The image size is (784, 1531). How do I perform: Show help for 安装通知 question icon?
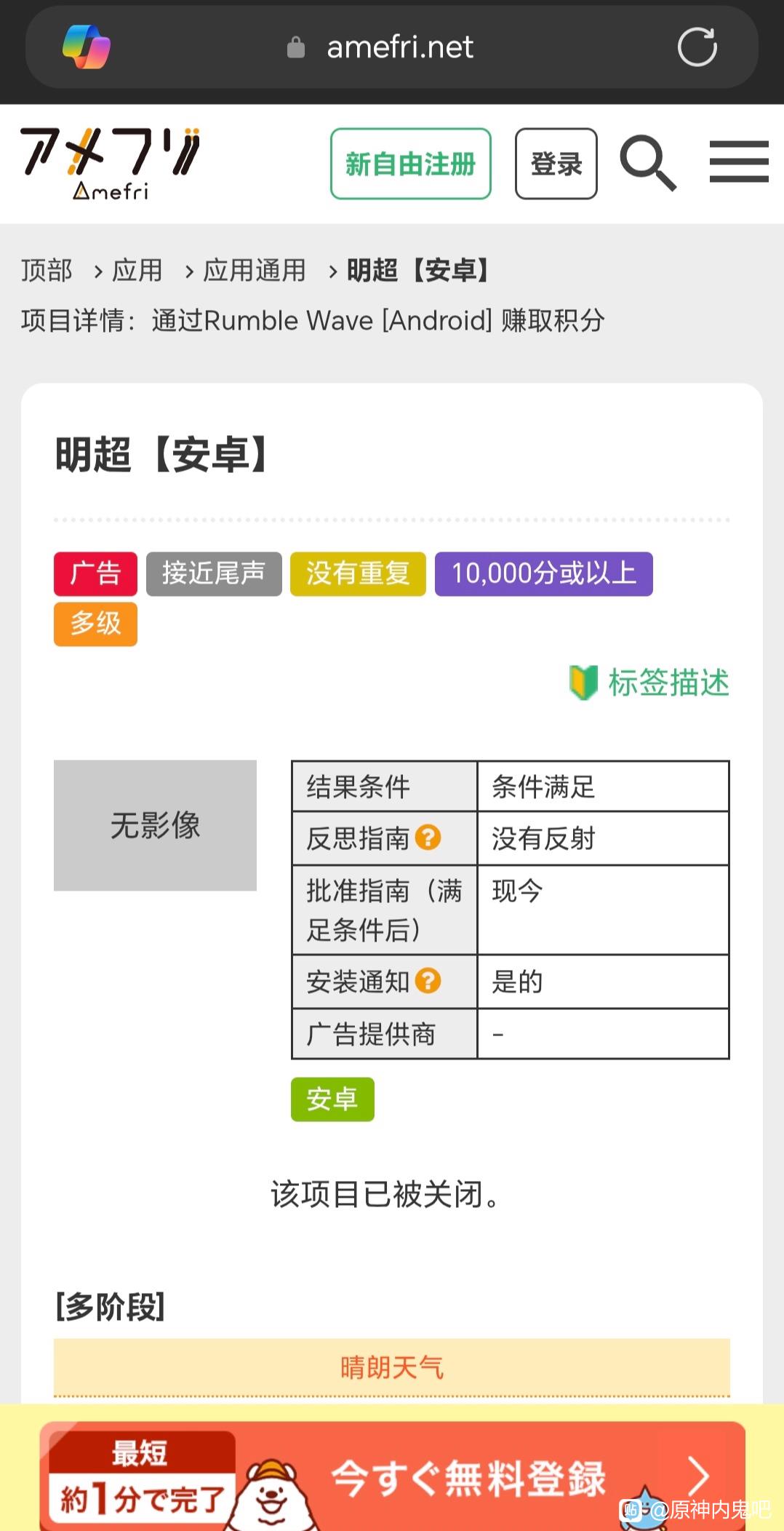click(x=428, y=981)
